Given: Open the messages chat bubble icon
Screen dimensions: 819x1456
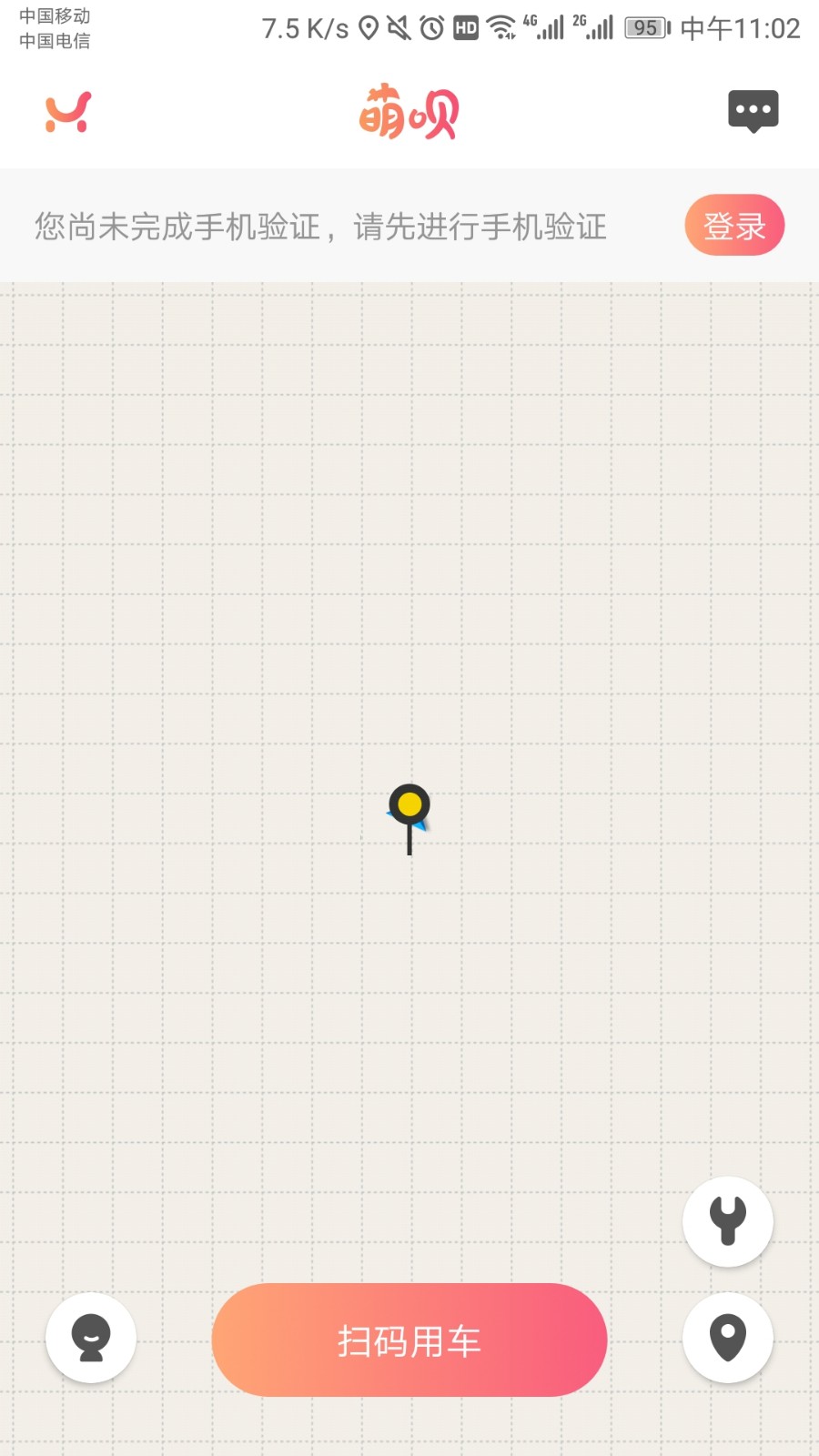Looking at the screenshot, I should 753,111.
